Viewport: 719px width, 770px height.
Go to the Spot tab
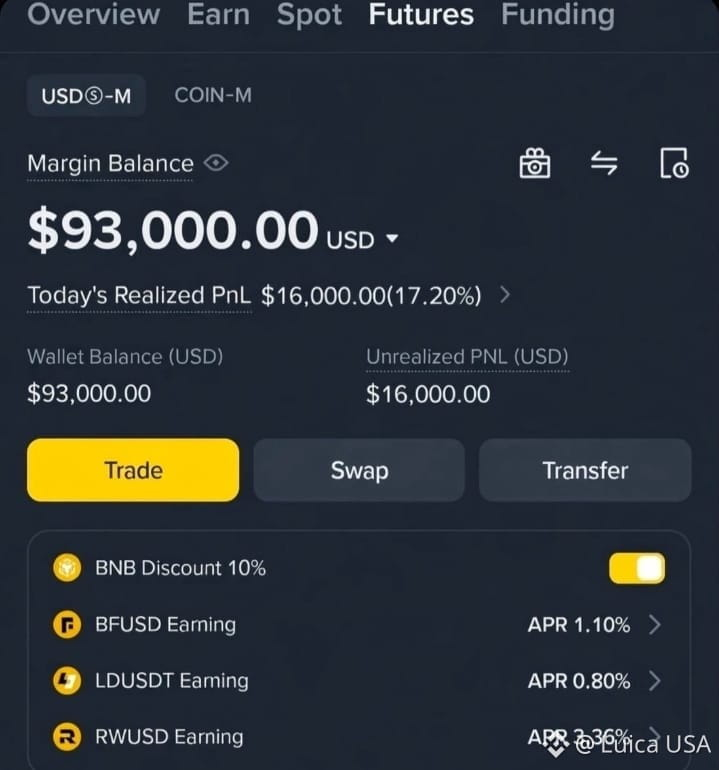pyautogui.click(x=309, y=15)
